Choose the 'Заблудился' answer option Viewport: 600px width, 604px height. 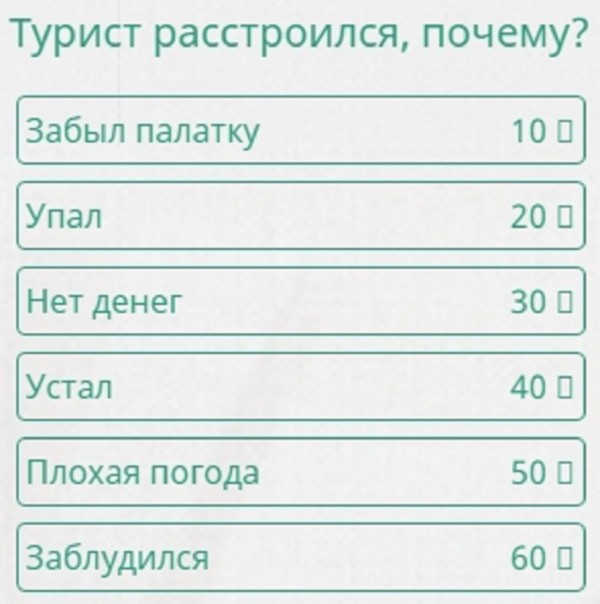tap(300, 557)
